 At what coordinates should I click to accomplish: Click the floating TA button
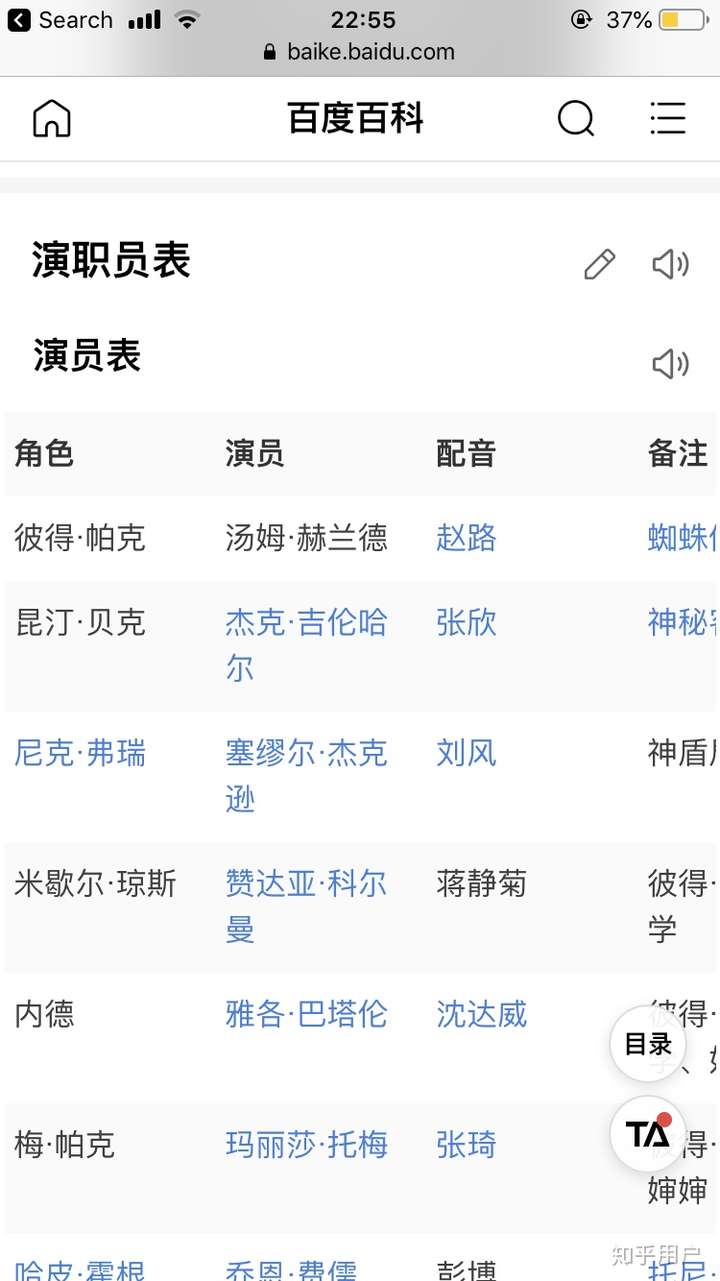647,1135
